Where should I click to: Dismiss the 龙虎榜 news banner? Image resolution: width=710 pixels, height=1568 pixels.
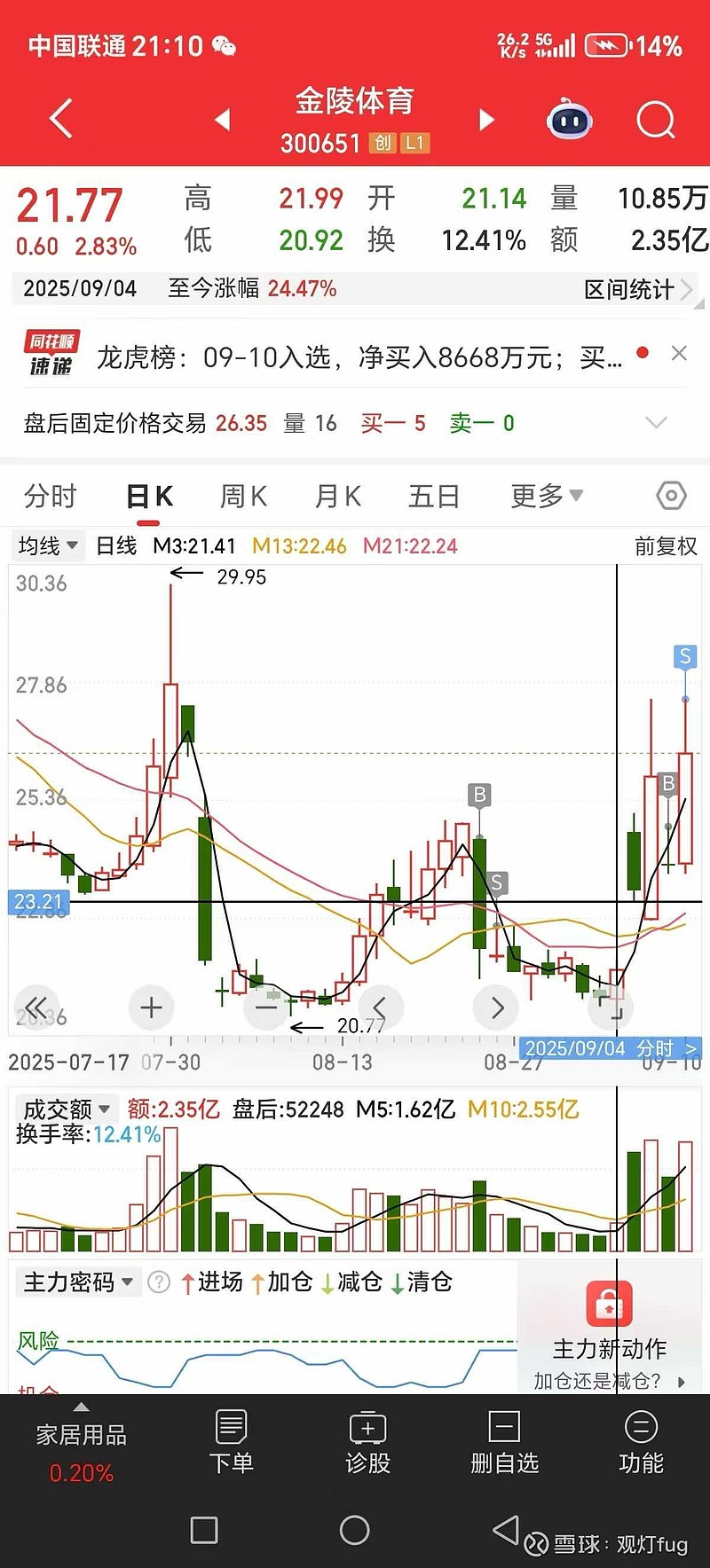pos(679,354)
